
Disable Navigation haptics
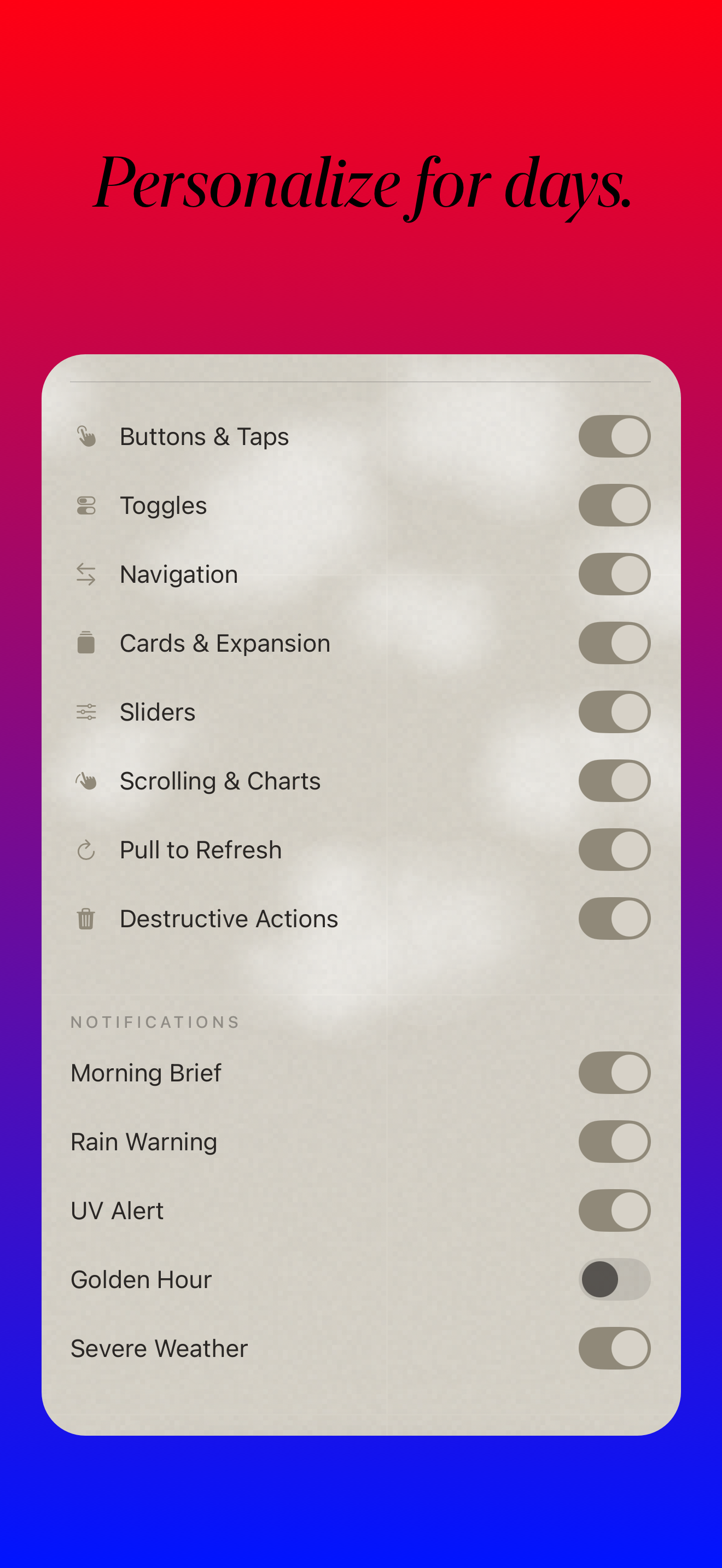[614, 574]
